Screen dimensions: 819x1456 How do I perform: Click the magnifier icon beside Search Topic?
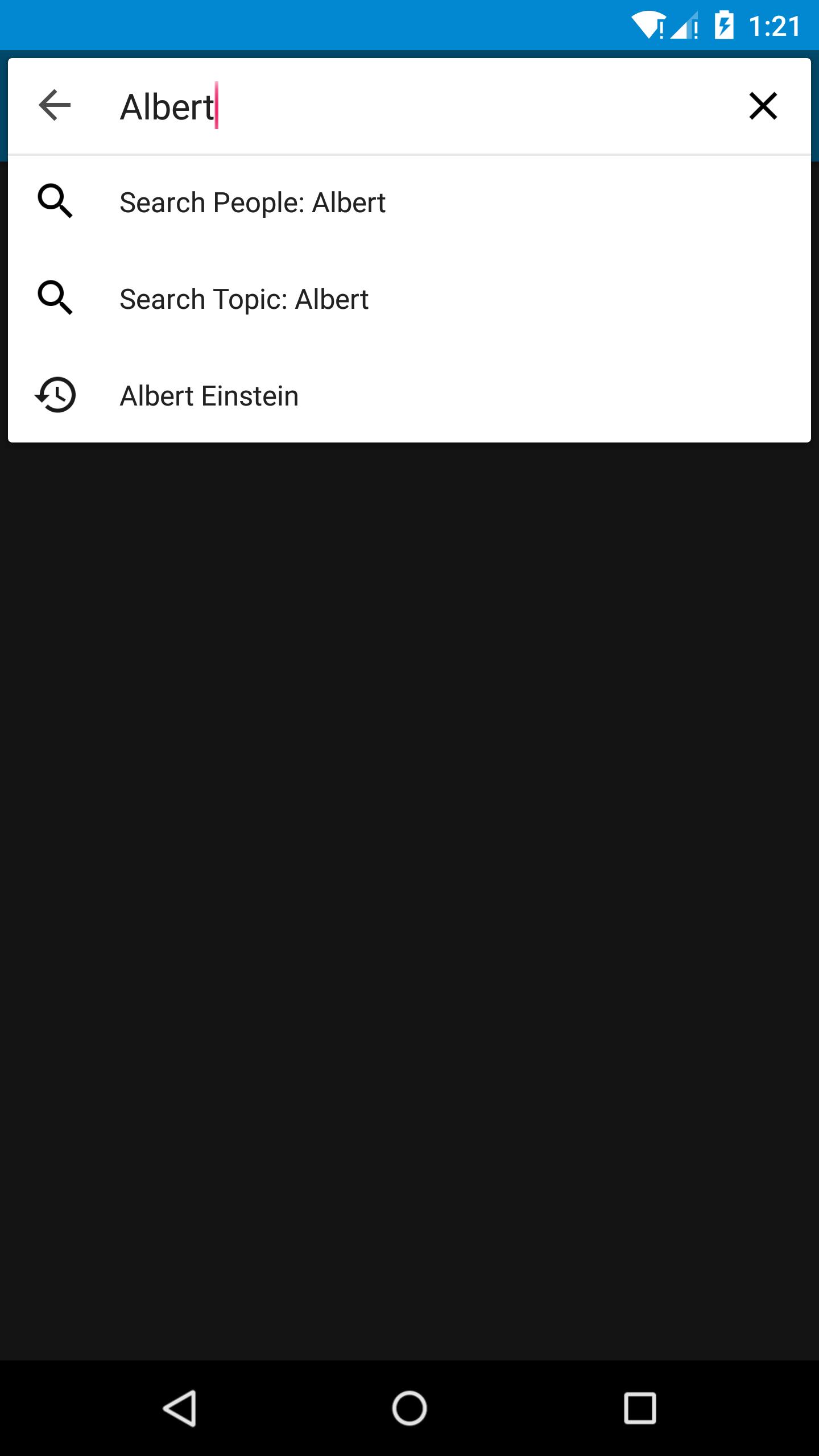55,298
